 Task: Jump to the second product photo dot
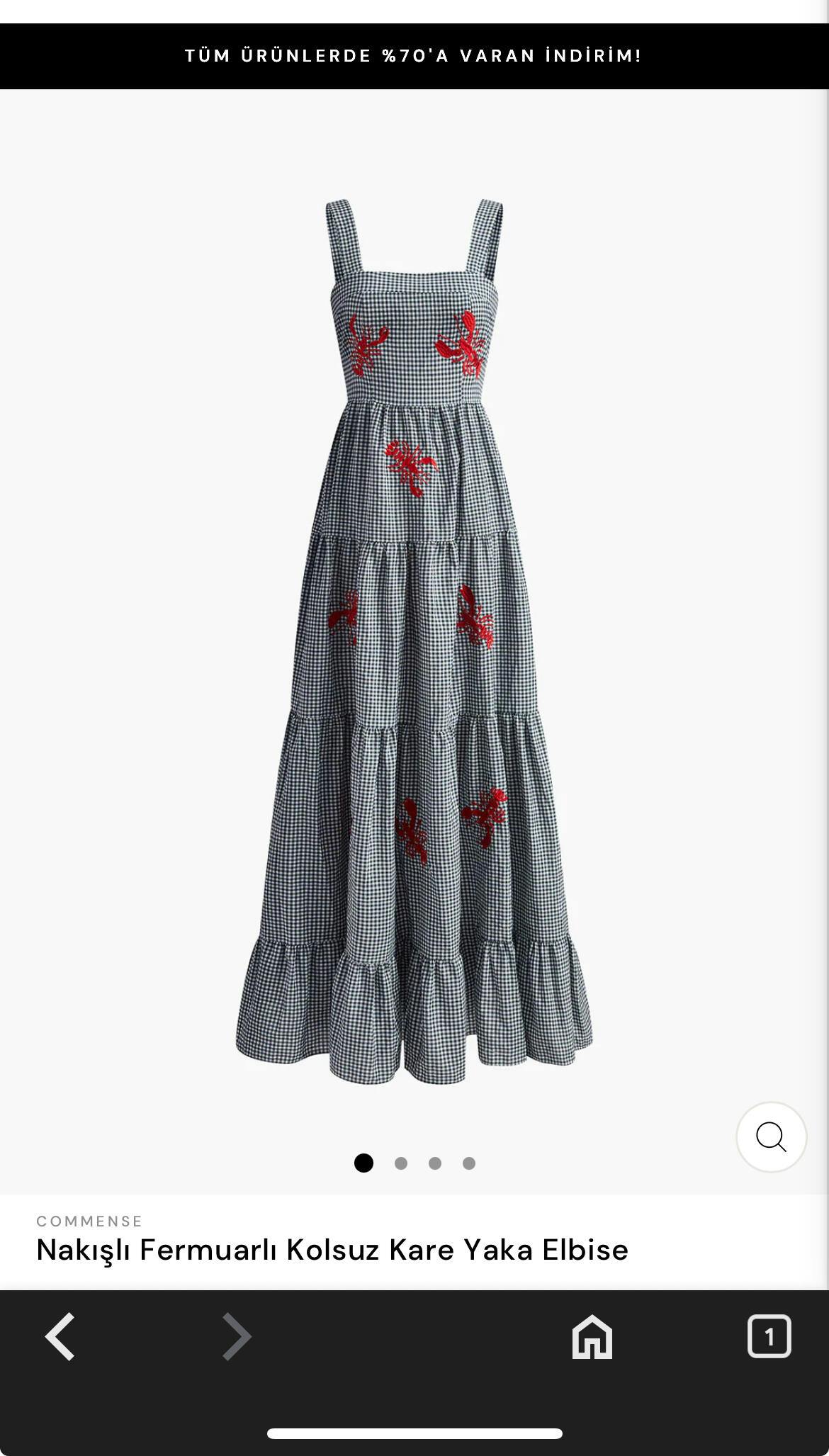tap(401, 1163)
